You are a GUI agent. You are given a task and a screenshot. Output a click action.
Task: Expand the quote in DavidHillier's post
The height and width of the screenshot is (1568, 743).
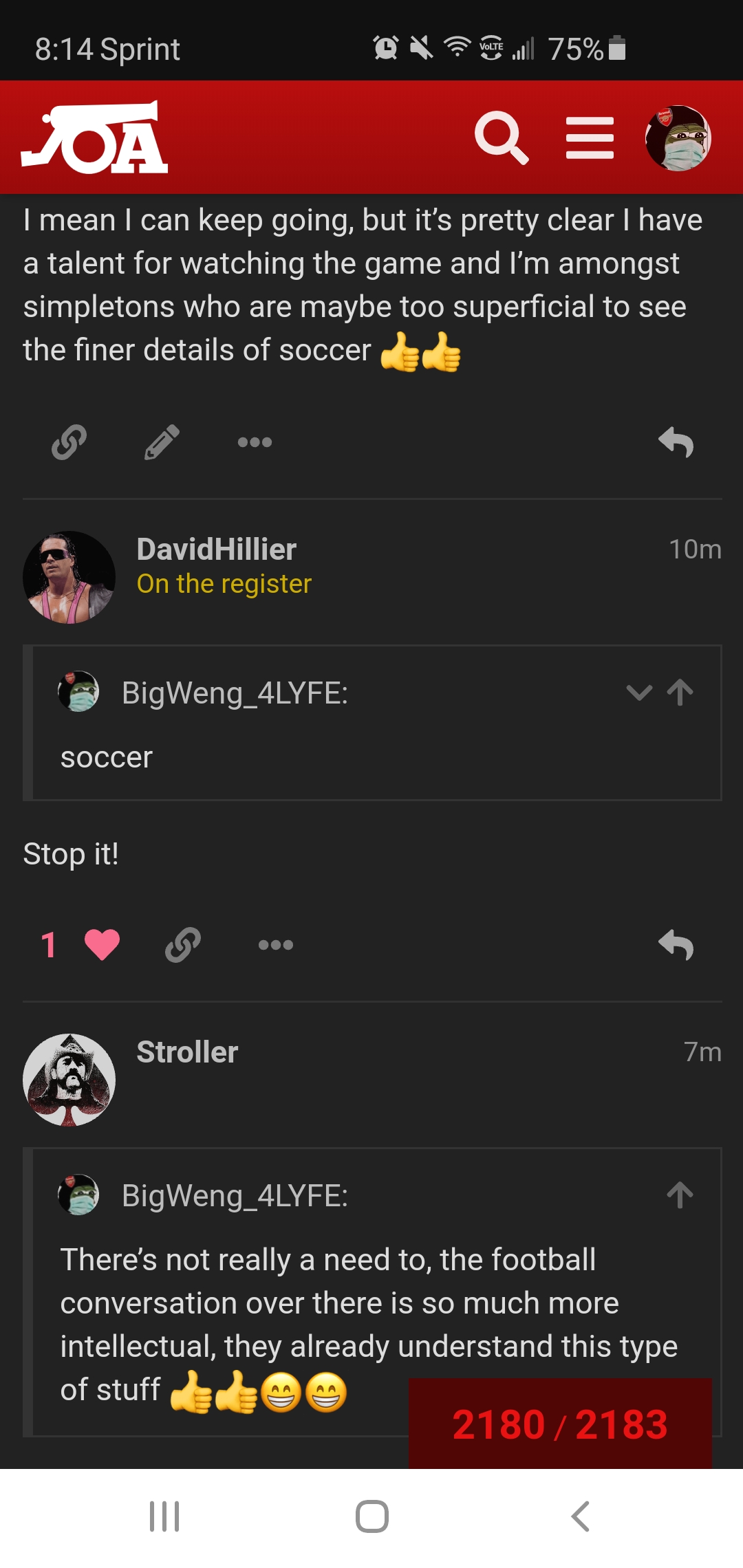pos(639,693)
